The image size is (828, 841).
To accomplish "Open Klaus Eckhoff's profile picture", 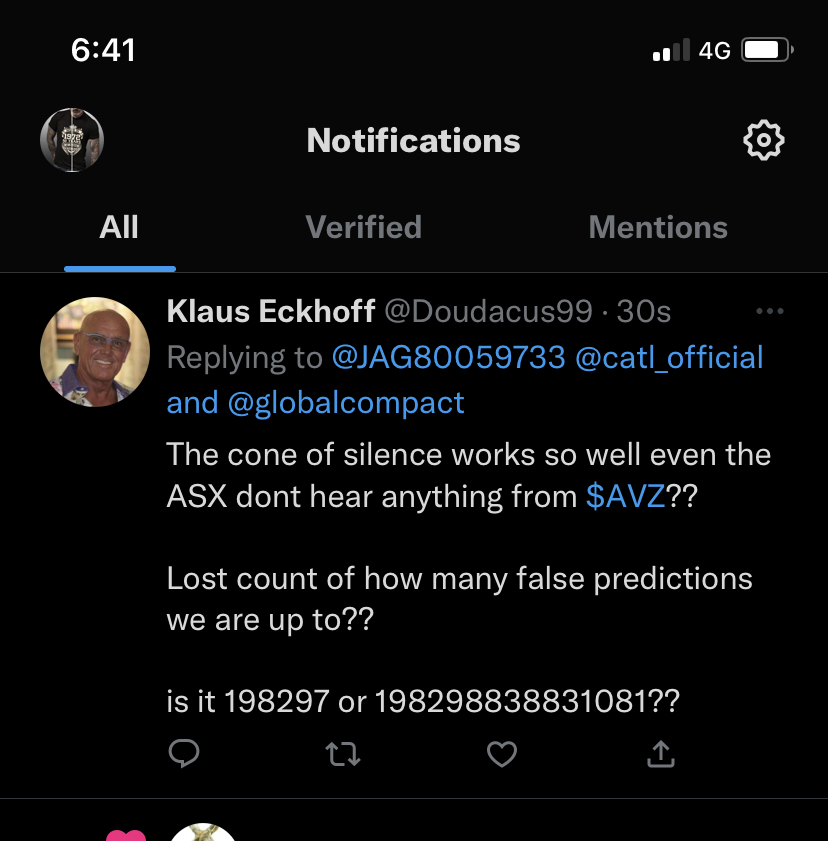I will pos(95,352).
